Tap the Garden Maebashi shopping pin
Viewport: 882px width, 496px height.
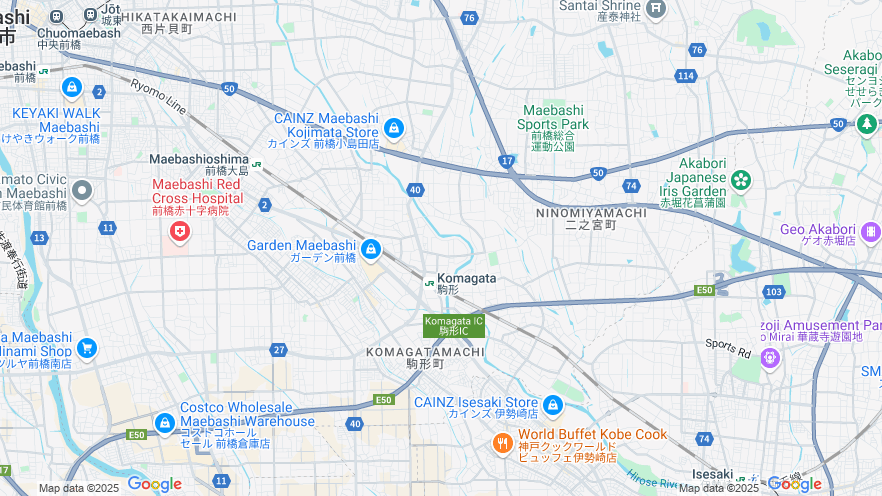point(371,248)
